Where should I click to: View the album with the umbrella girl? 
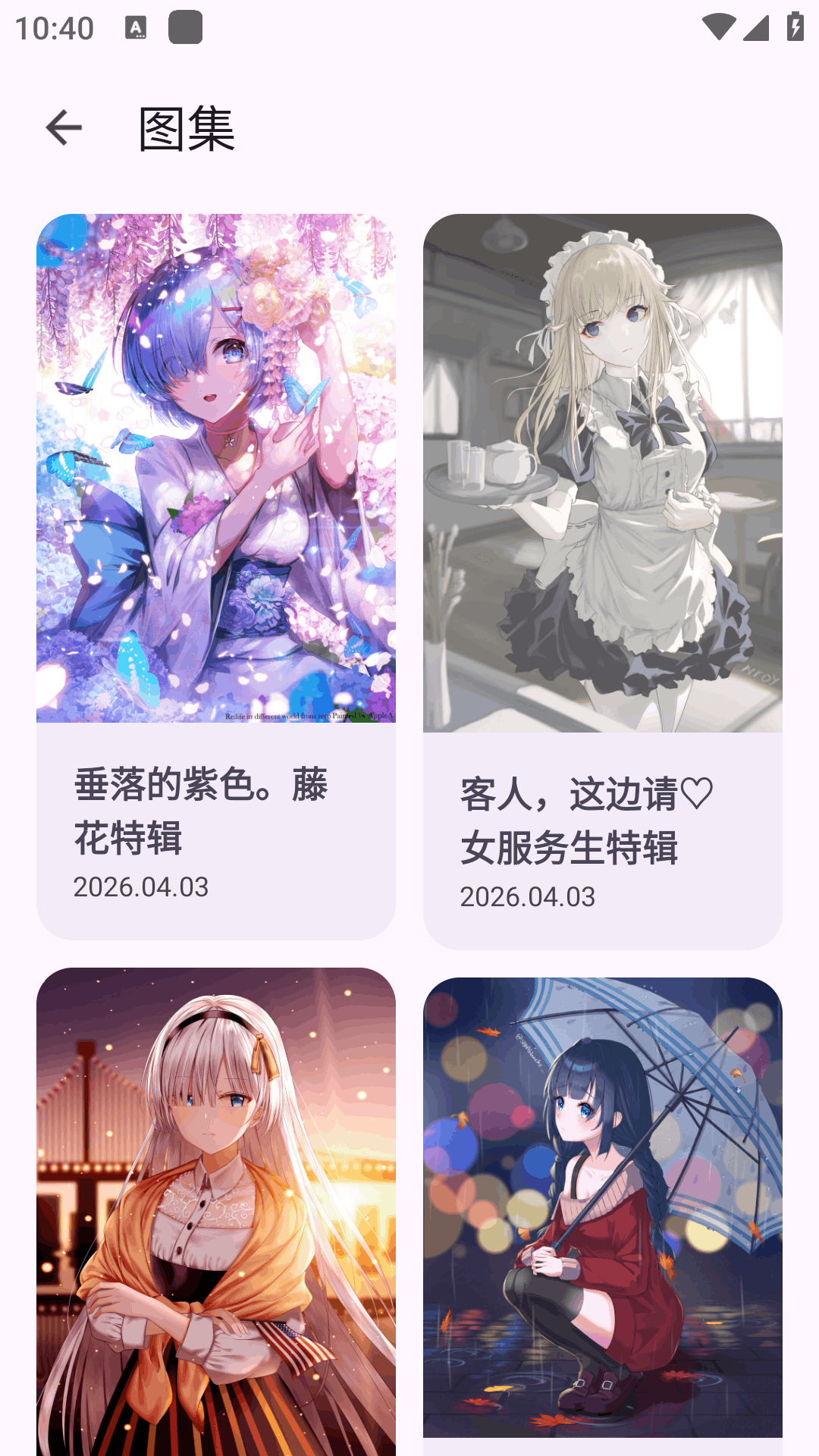pos(602,1213)
